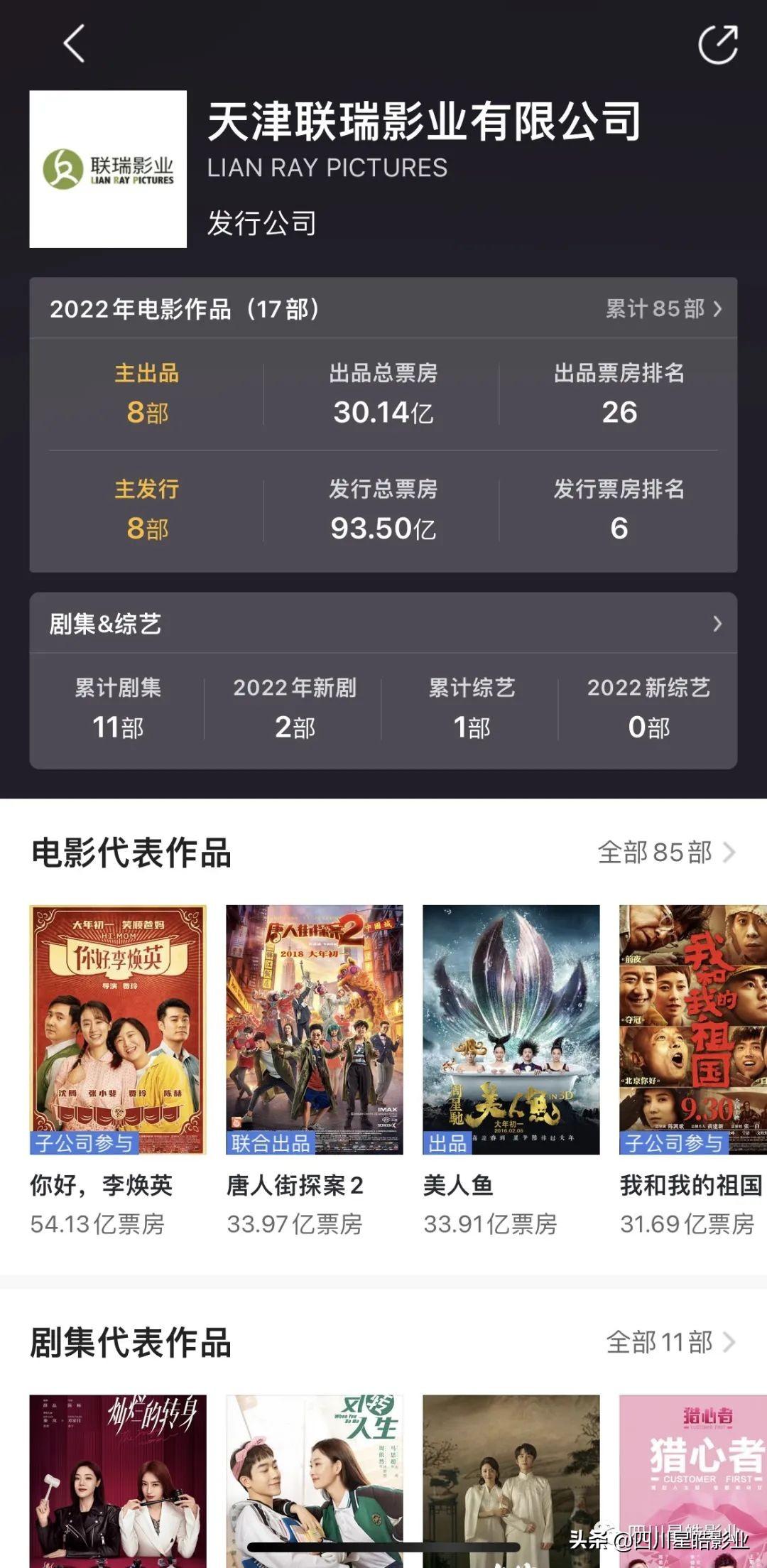View 全部85部 movie works
The width and height of the screenshot is (767, 1568).
(665, 852)
